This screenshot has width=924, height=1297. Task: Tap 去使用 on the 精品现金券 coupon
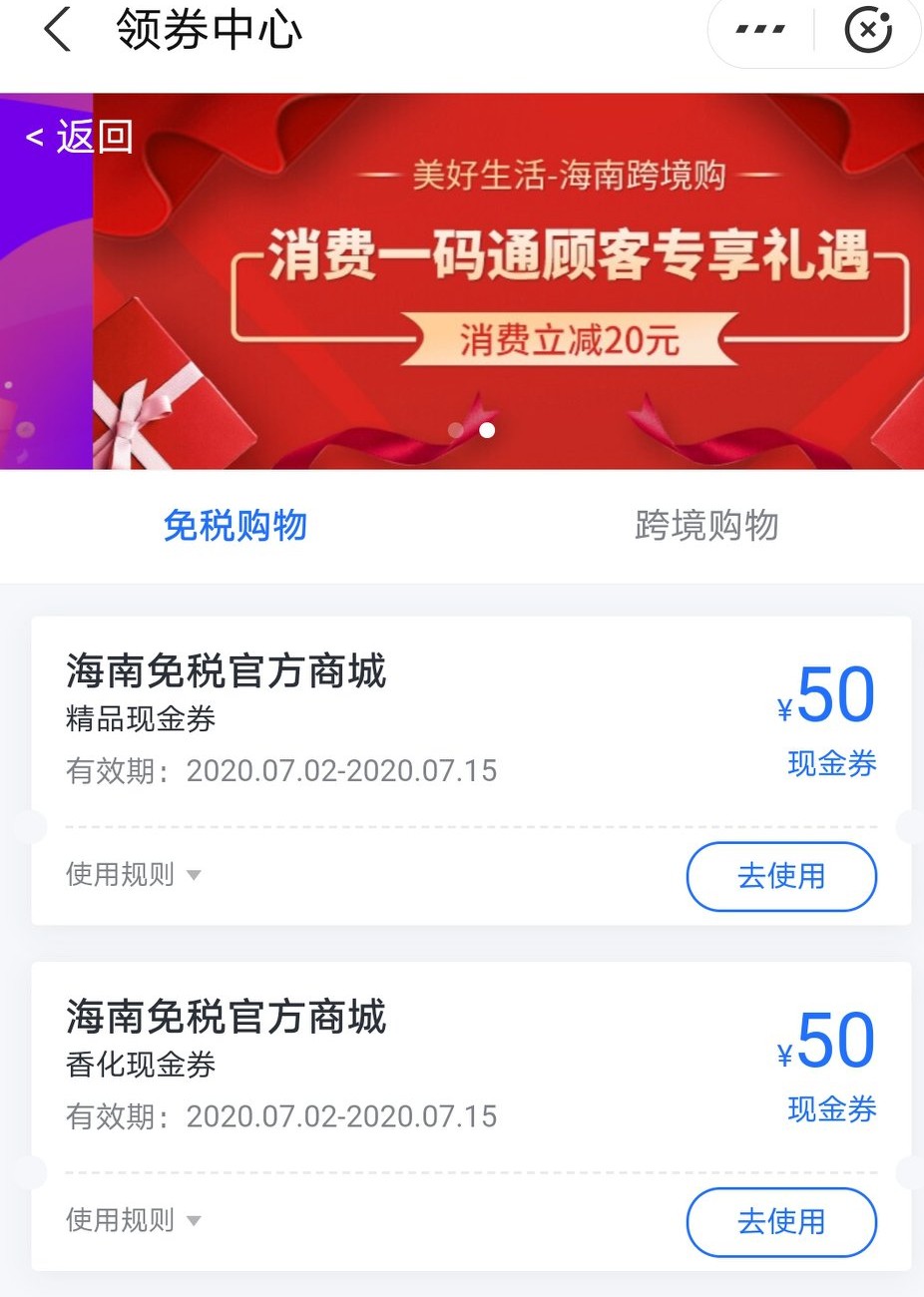point(781,876)
